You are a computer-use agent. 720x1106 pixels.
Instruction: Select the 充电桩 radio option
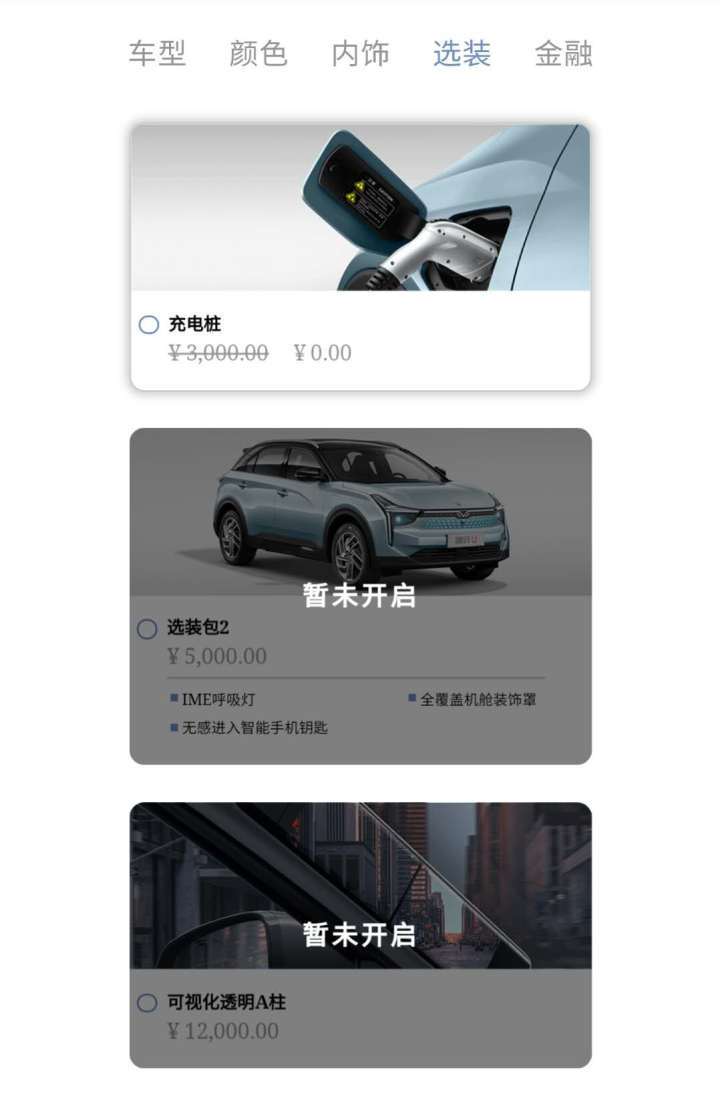149,325
